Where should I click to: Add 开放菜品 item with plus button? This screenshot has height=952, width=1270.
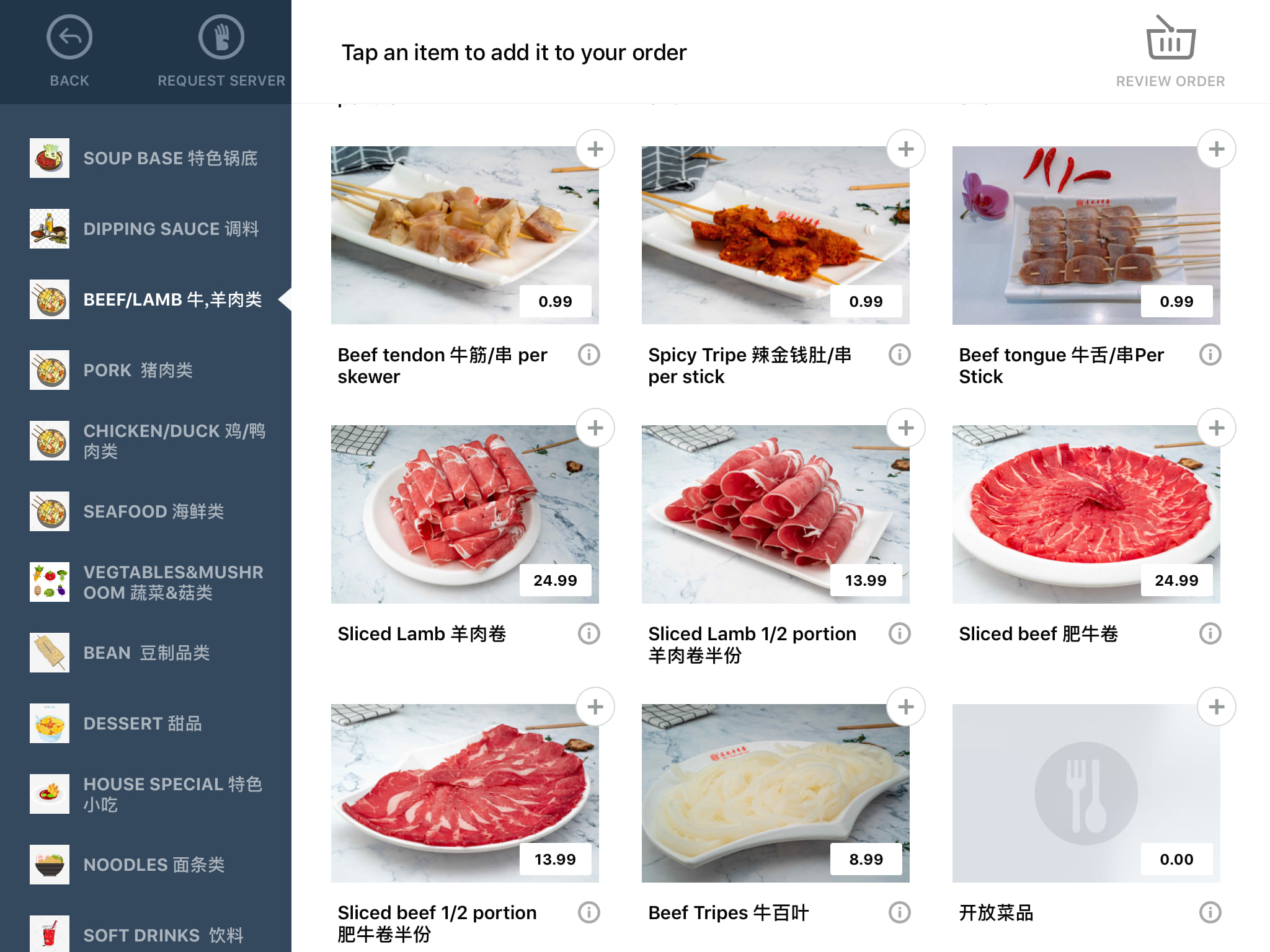point(1216,707)
